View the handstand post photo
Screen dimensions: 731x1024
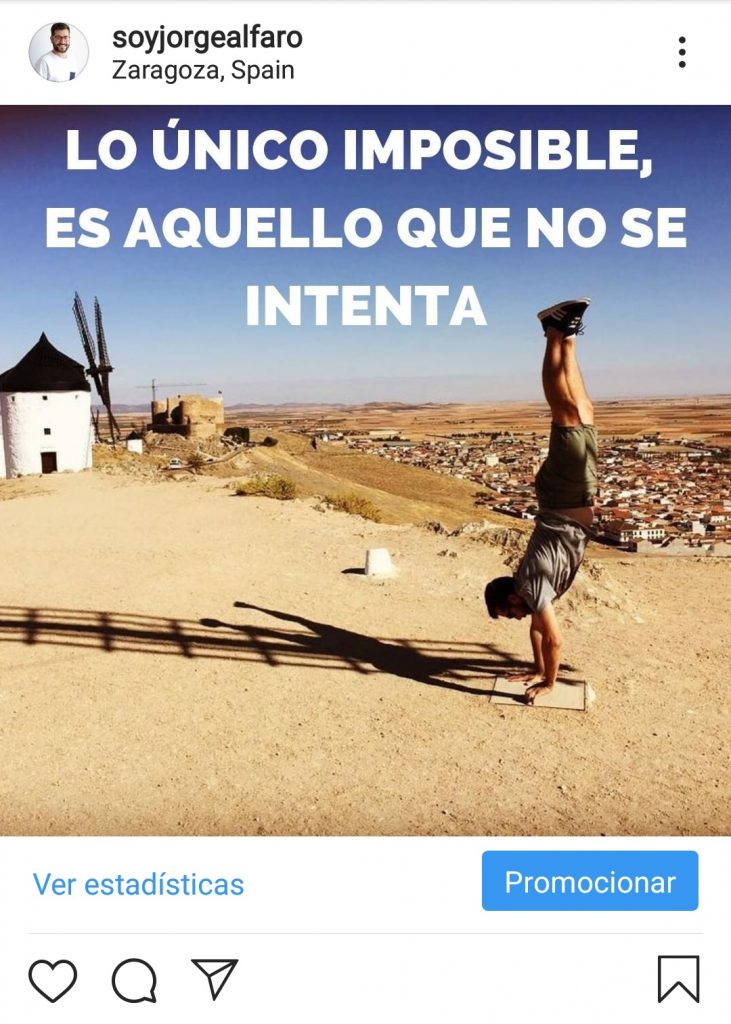(365, 470)
